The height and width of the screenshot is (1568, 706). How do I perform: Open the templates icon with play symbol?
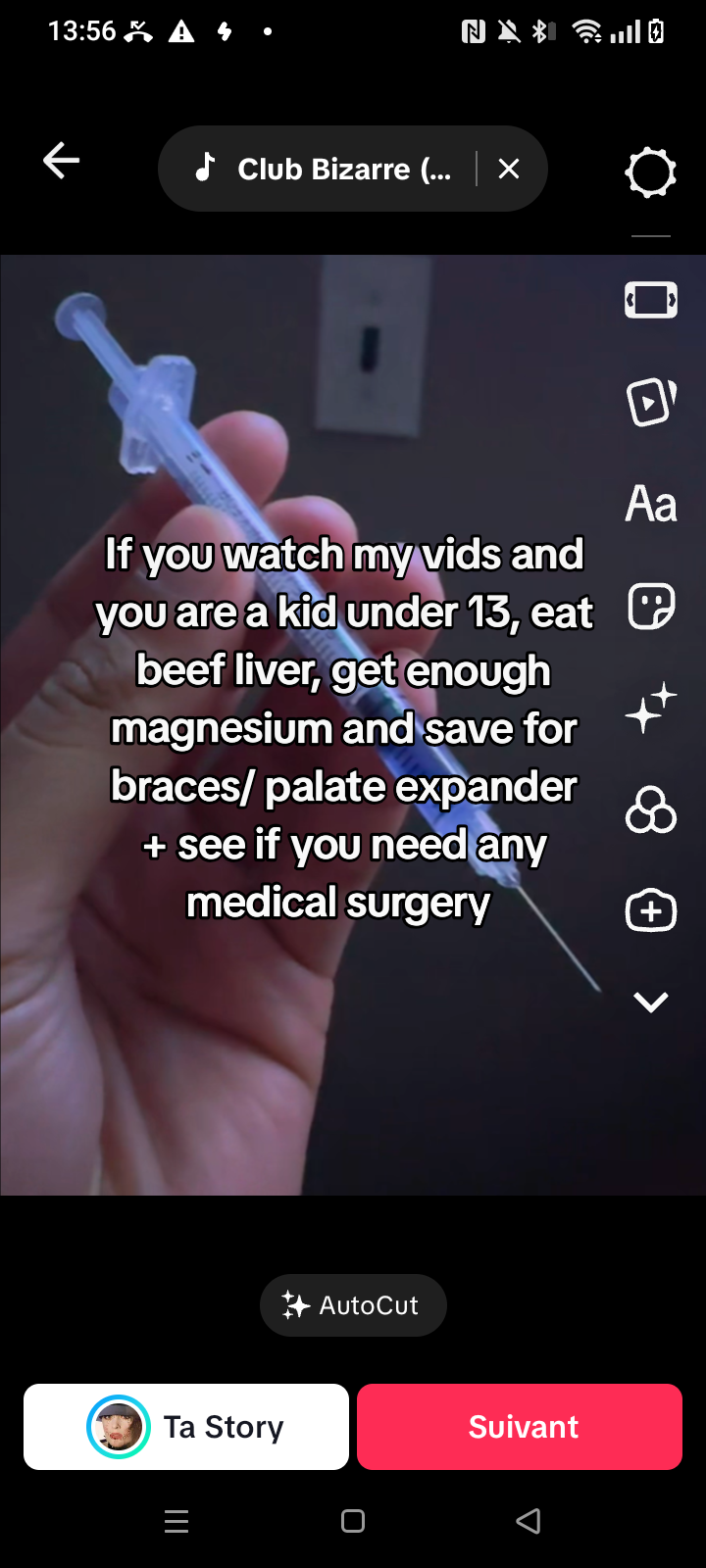coord(650,402)
